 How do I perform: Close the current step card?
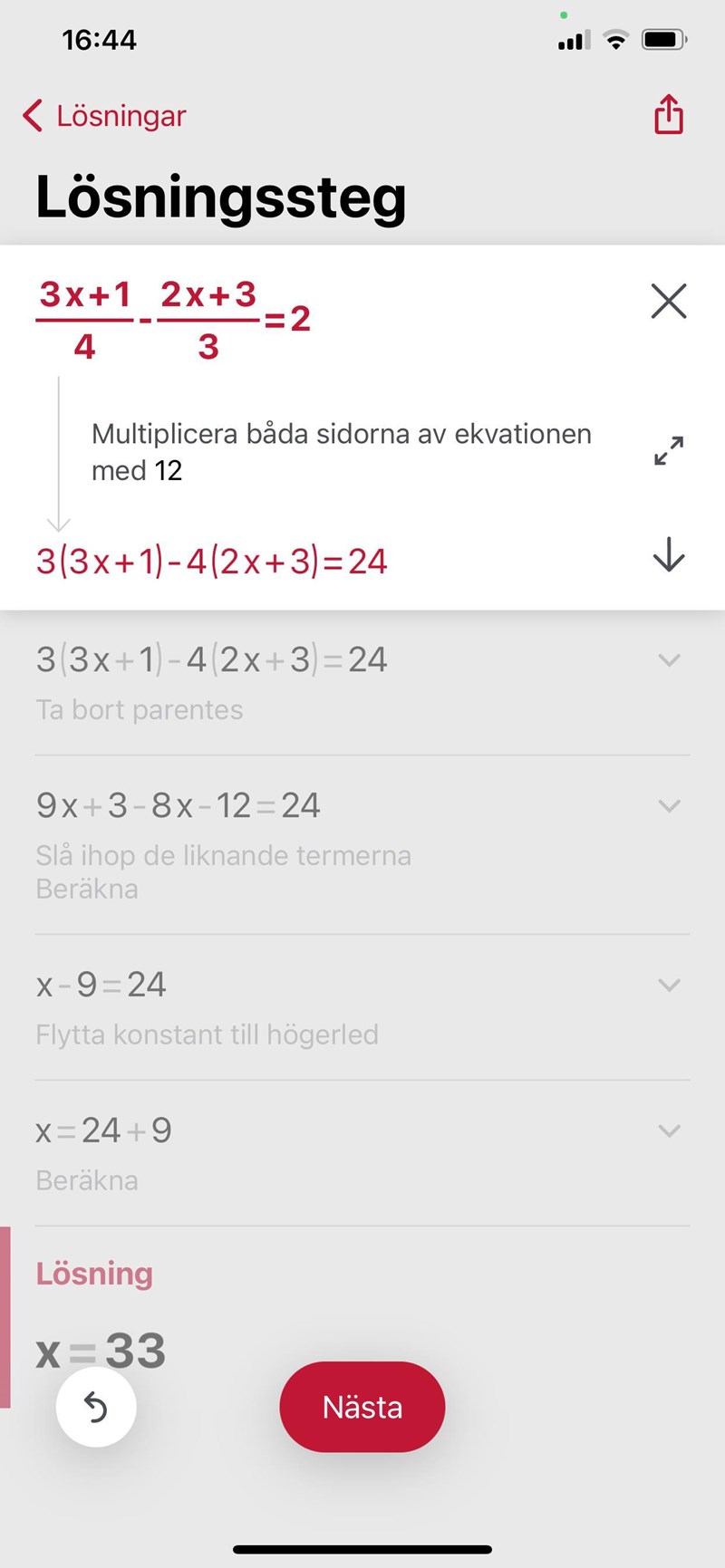669,301
